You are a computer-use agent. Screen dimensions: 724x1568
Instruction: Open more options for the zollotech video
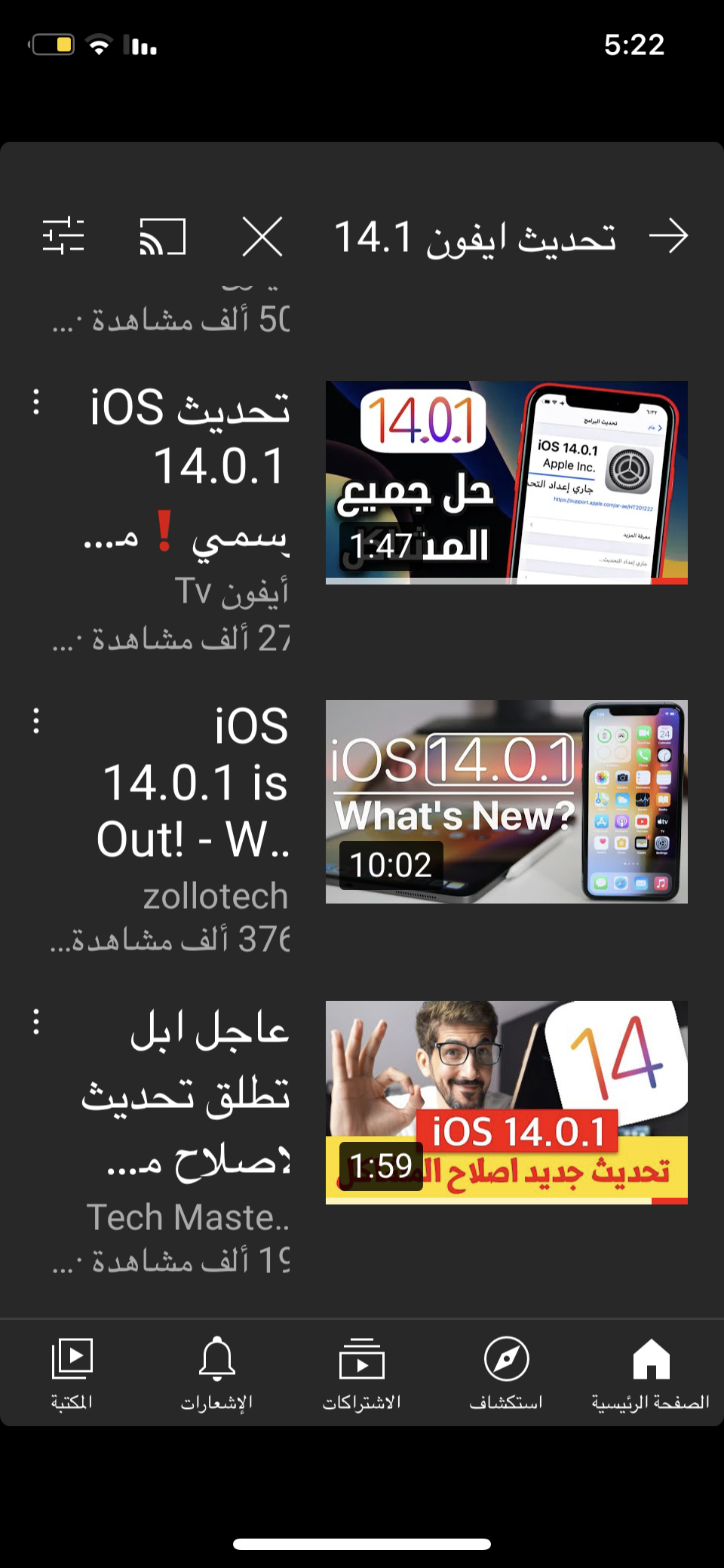[36, 721]
